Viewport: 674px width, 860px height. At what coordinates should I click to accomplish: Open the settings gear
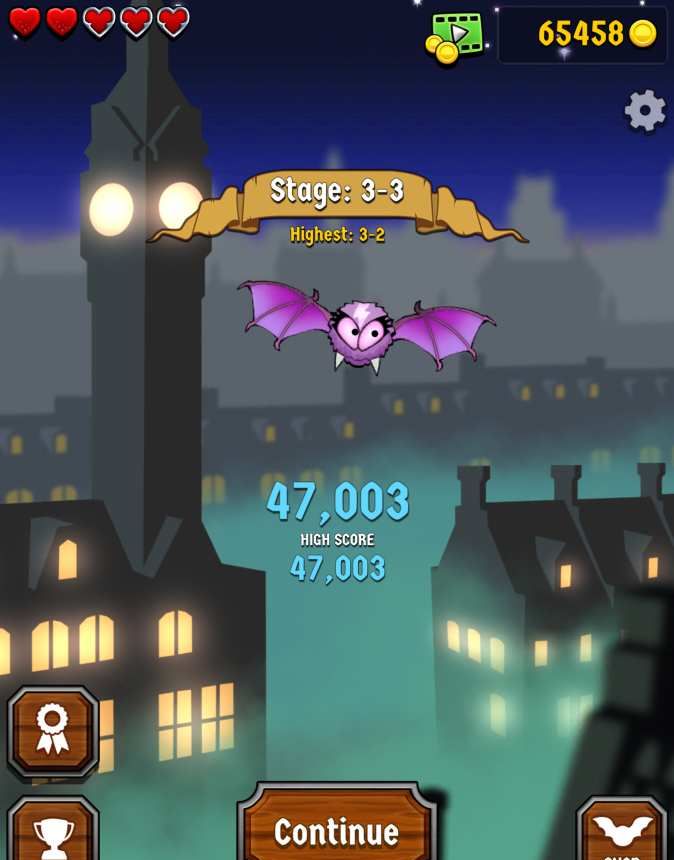point(645,110)
